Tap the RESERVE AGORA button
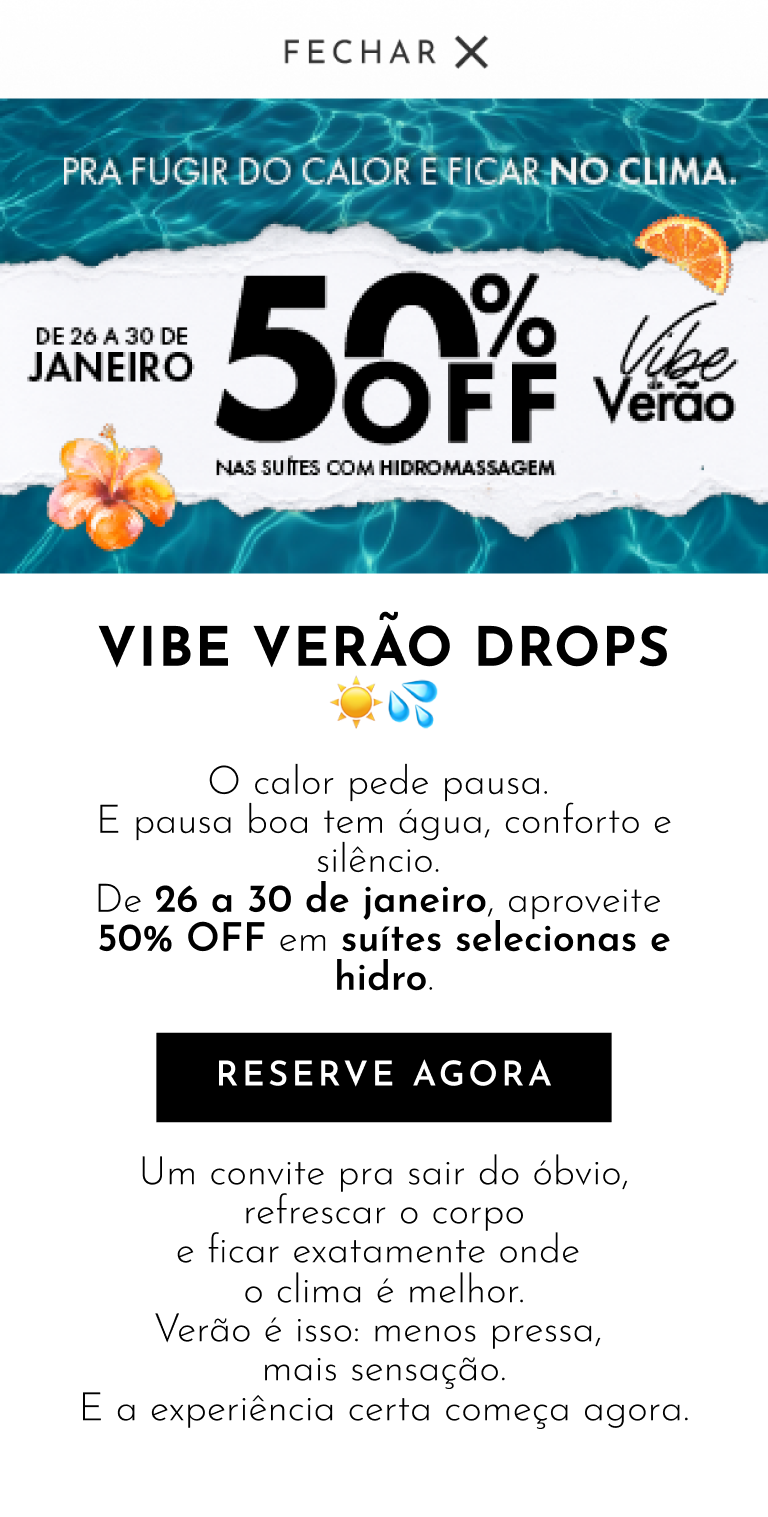768x1517 pixels. click(384, 1076)
